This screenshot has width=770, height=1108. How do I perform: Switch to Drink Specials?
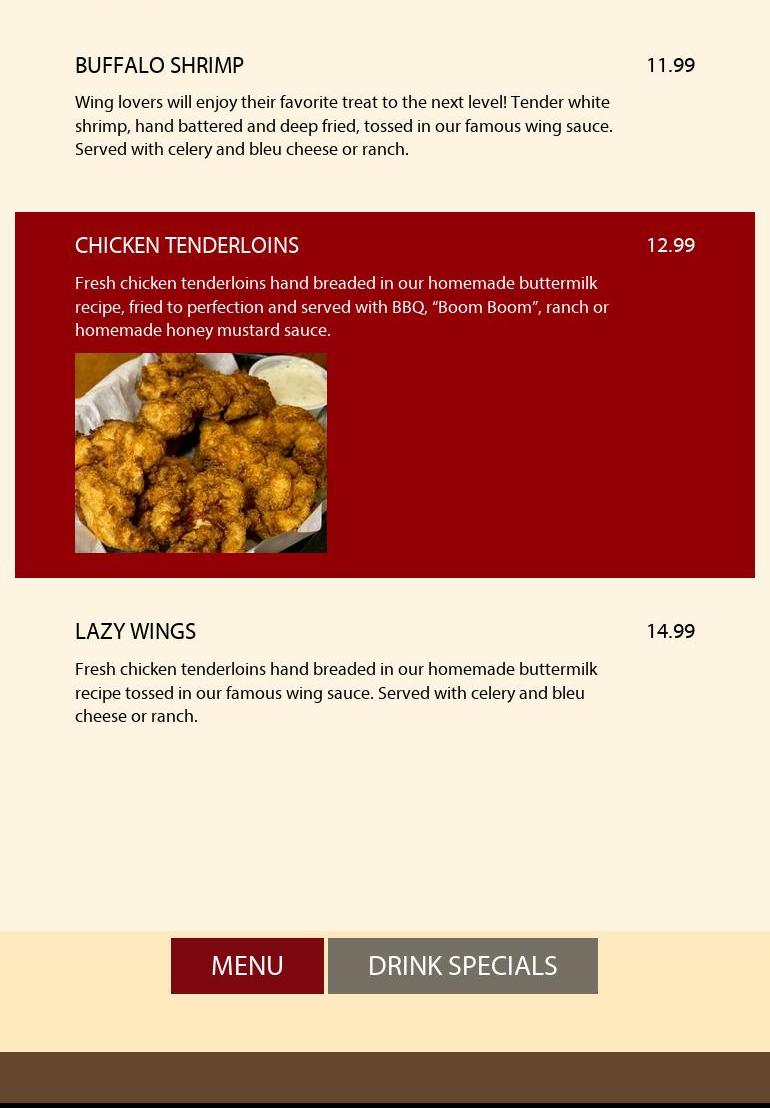point(462,966)
